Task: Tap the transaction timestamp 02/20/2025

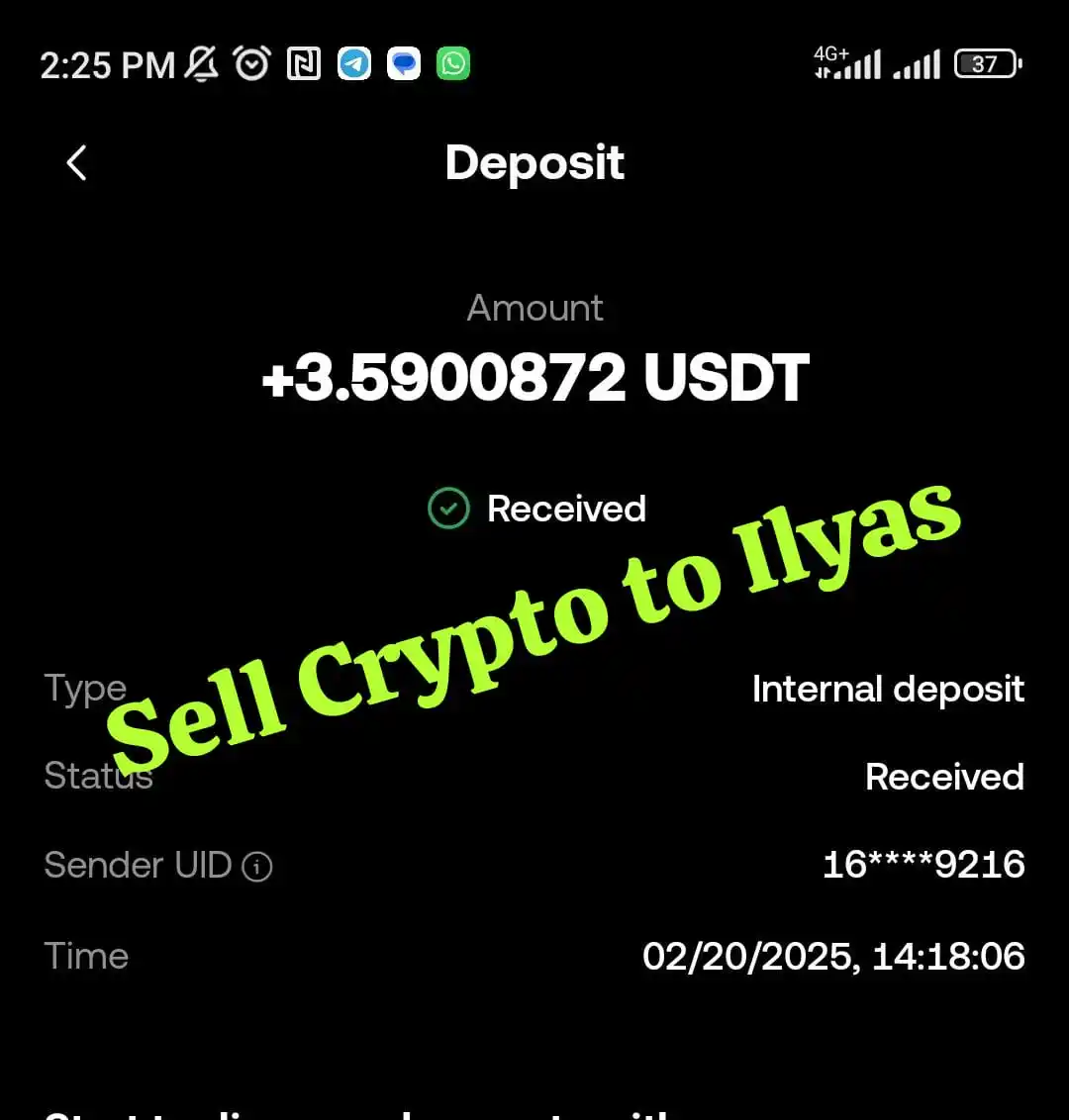Action: 834,956
